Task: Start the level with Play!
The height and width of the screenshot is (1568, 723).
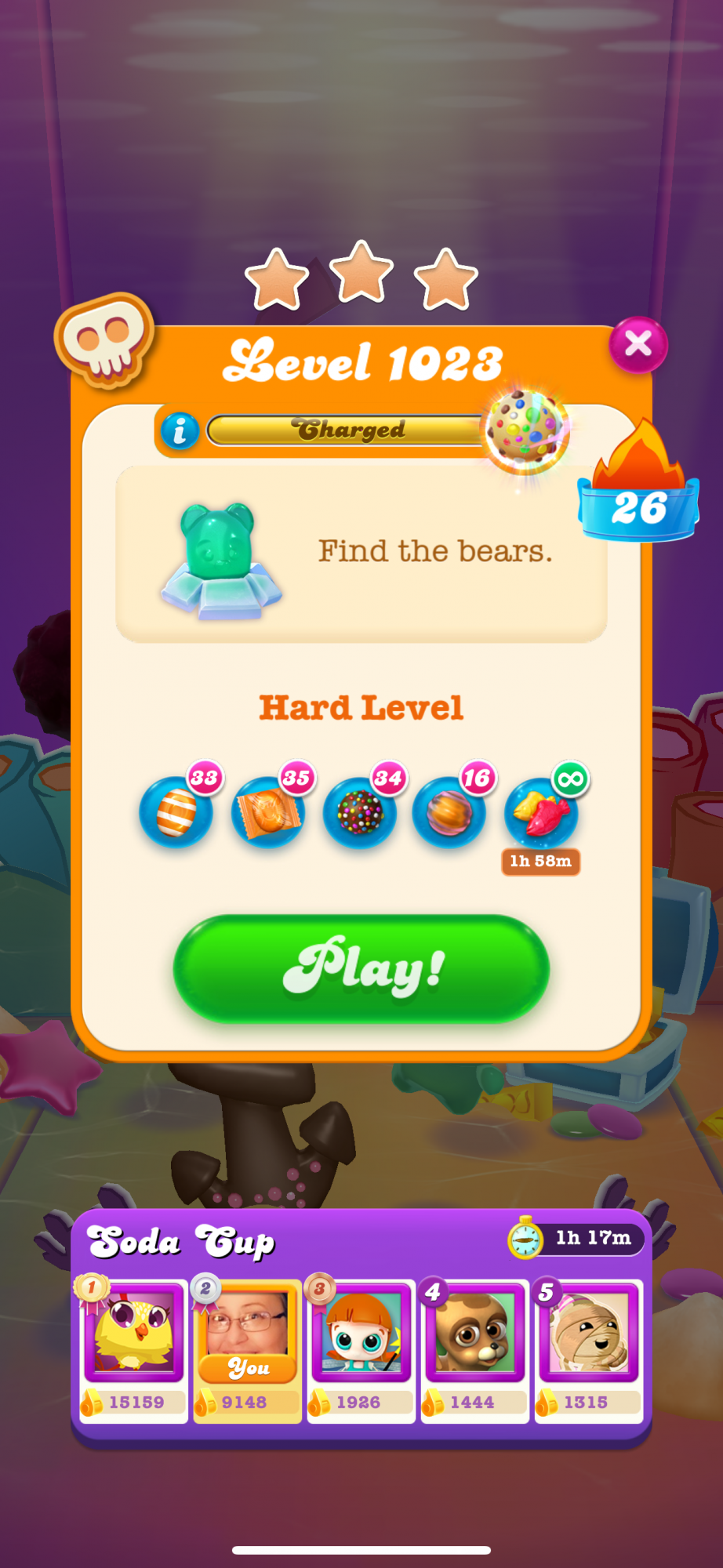Action: coord(361,968)
